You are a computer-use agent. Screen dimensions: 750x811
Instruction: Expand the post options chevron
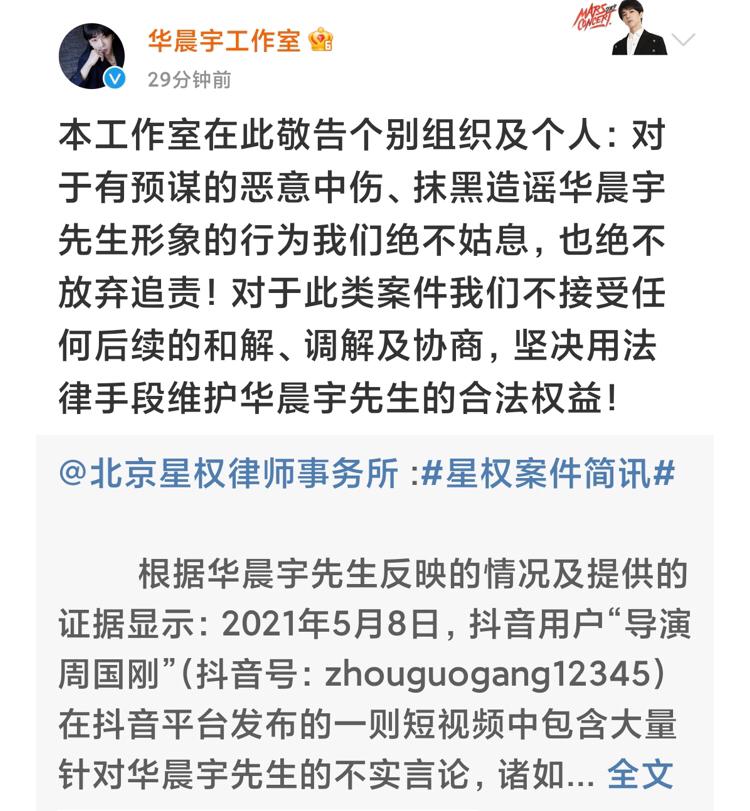(x=684, y=41)
